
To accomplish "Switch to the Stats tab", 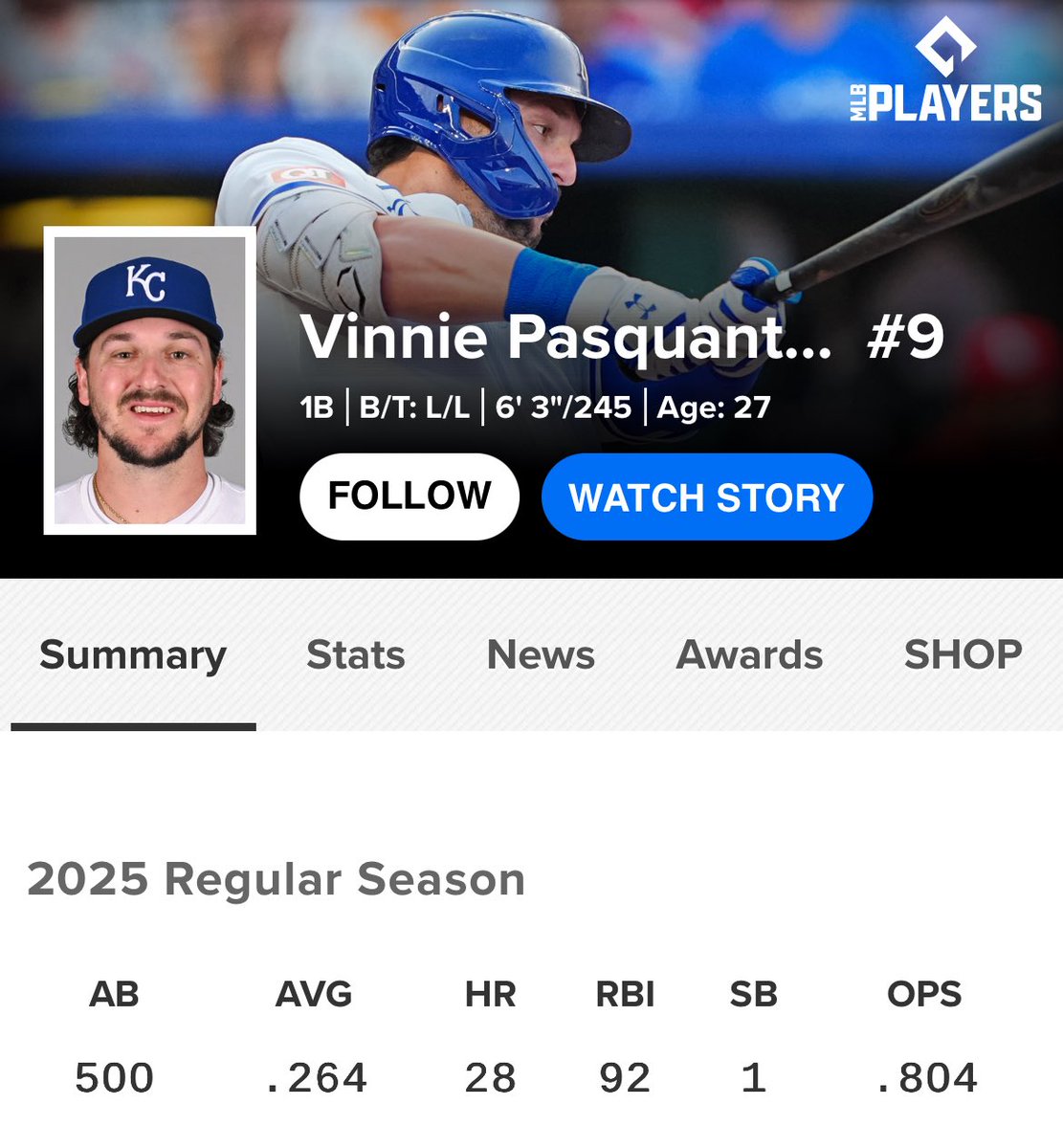I will point(355,656).
